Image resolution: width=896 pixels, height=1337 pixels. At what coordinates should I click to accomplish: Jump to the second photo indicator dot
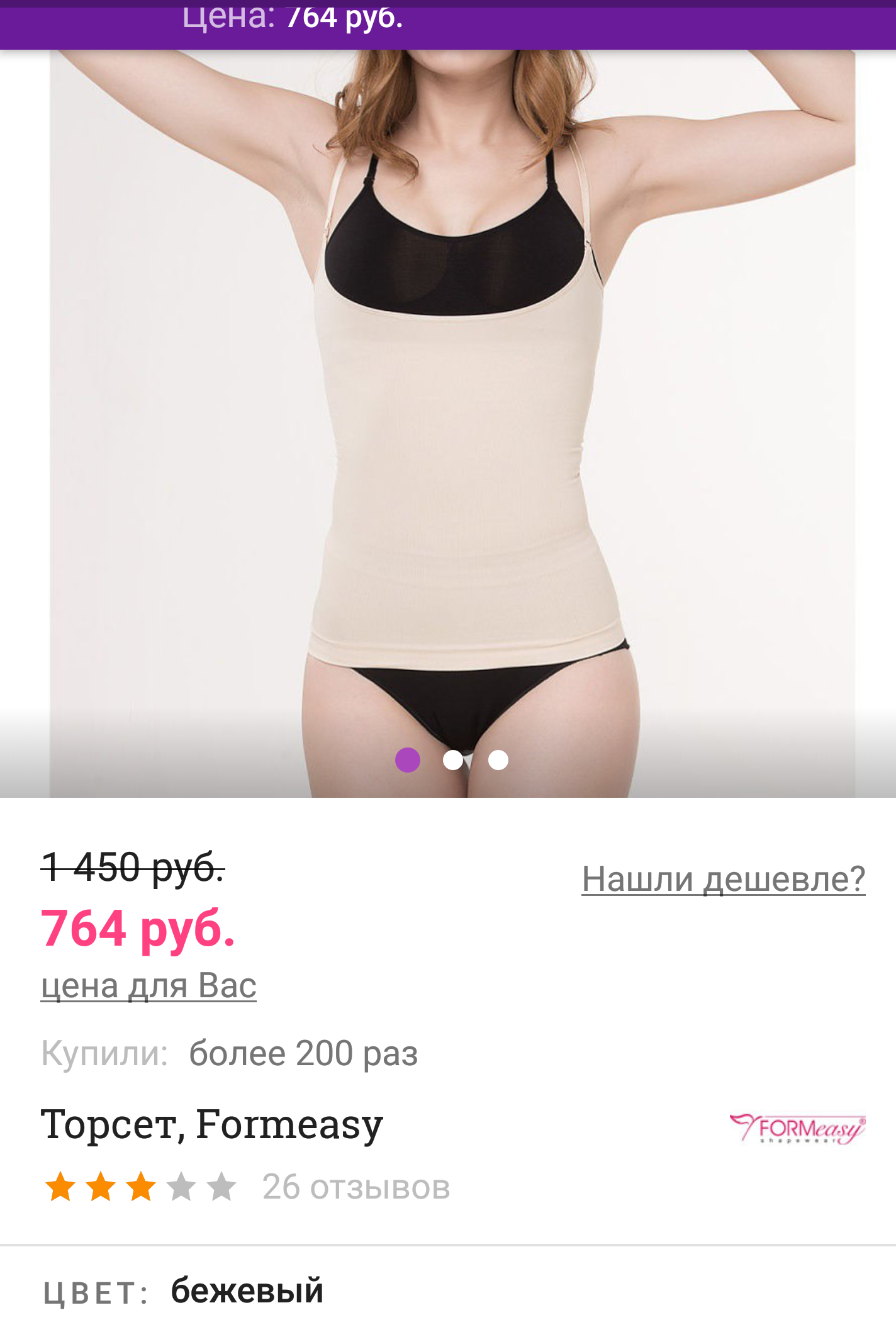pyautogui.click(x=453, y=760)
